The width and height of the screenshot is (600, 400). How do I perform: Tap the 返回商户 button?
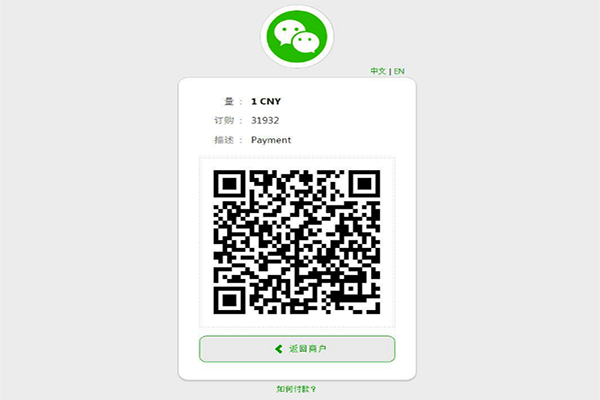pos(297,349)
